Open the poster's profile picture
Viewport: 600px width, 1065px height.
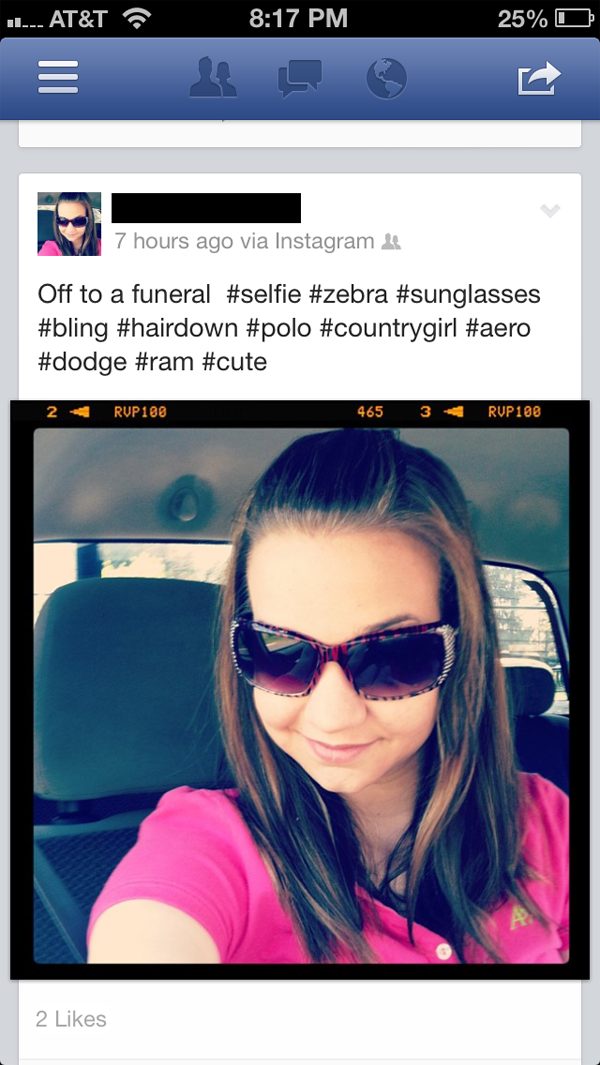point(69,224)
